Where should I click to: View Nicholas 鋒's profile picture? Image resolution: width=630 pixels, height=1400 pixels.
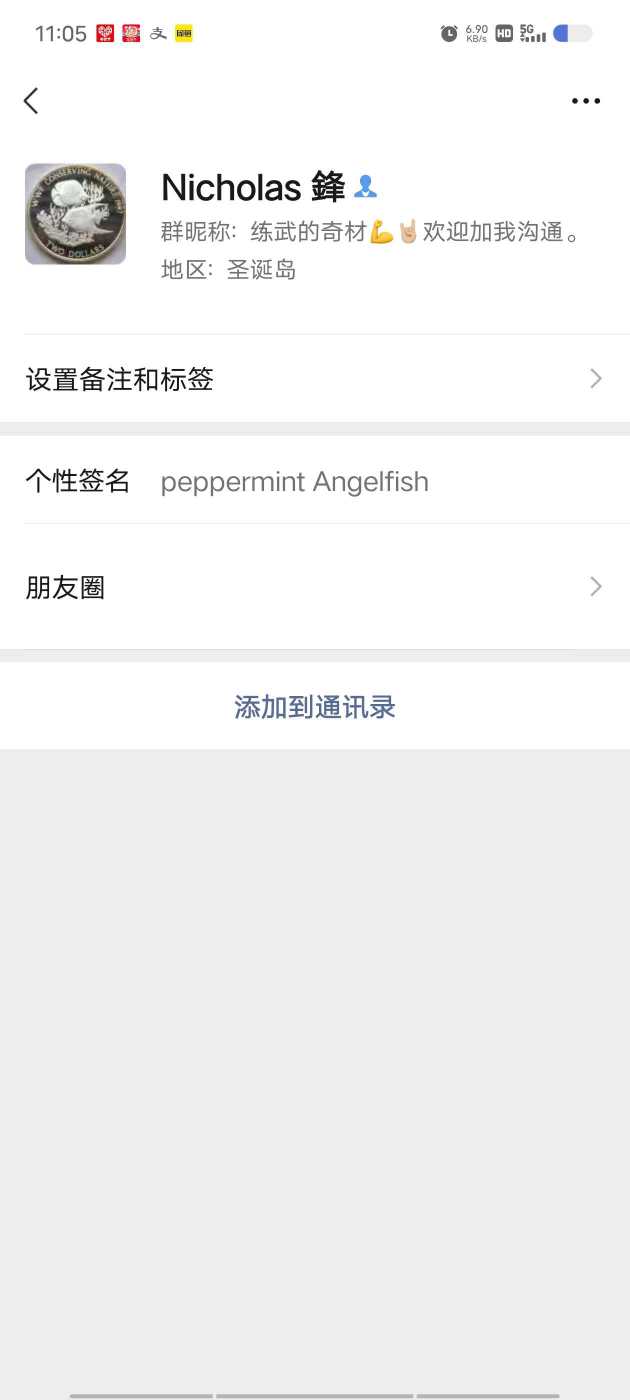76,214
